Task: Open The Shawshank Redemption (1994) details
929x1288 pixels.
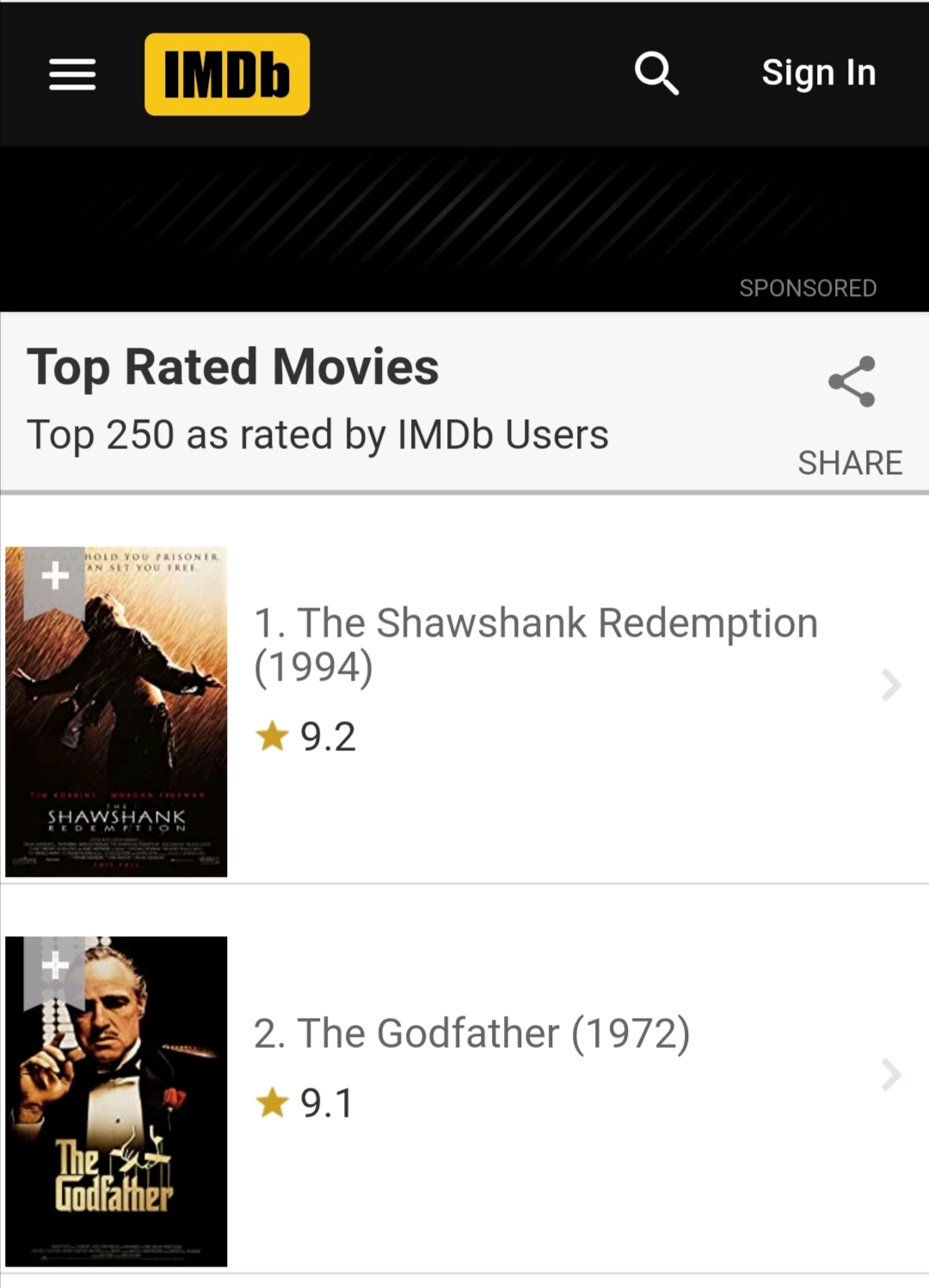Action: pyautogui.click(x=535, y=644)
